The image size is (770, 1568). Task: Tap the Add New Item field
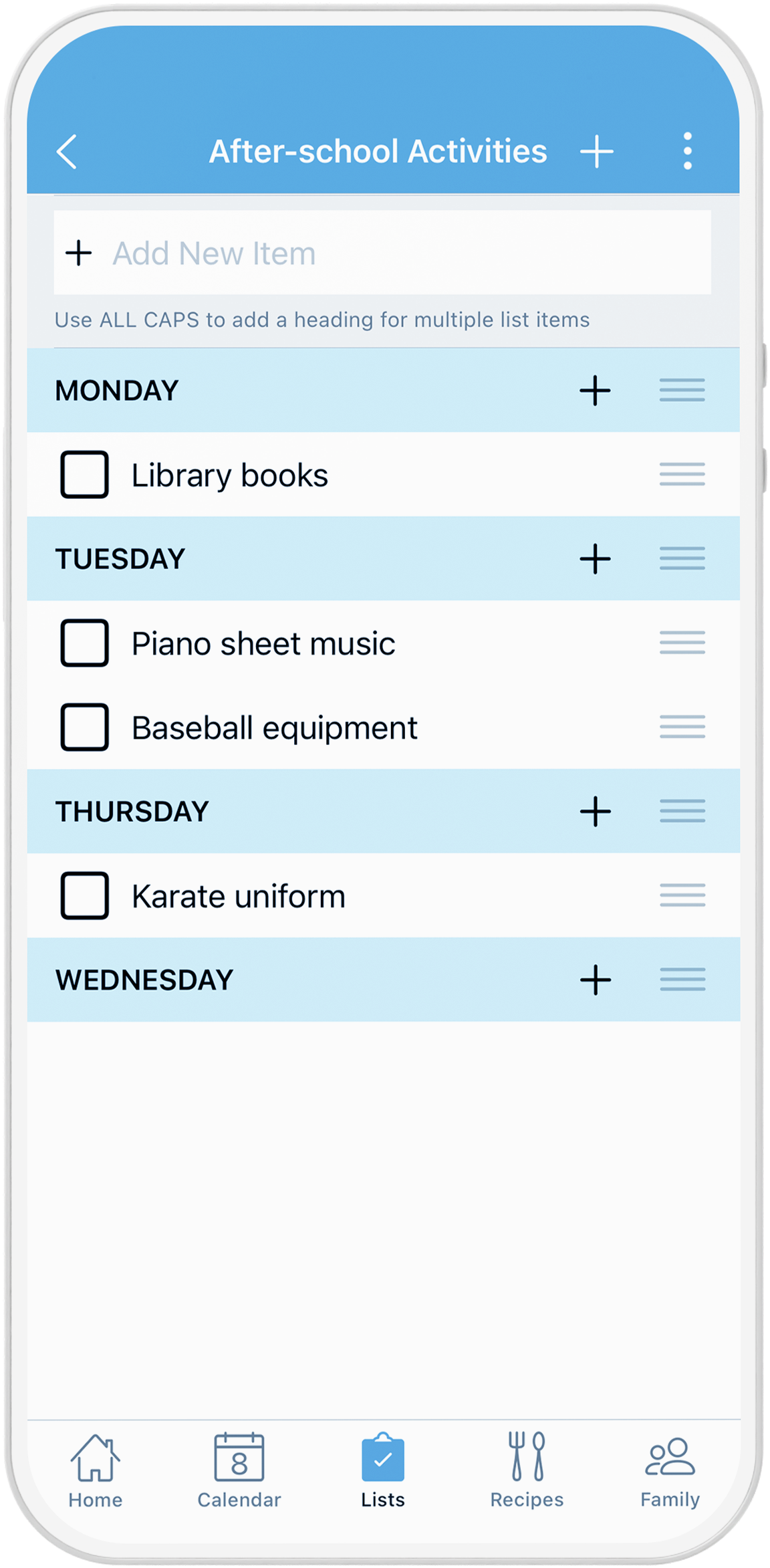click(382, 253)
